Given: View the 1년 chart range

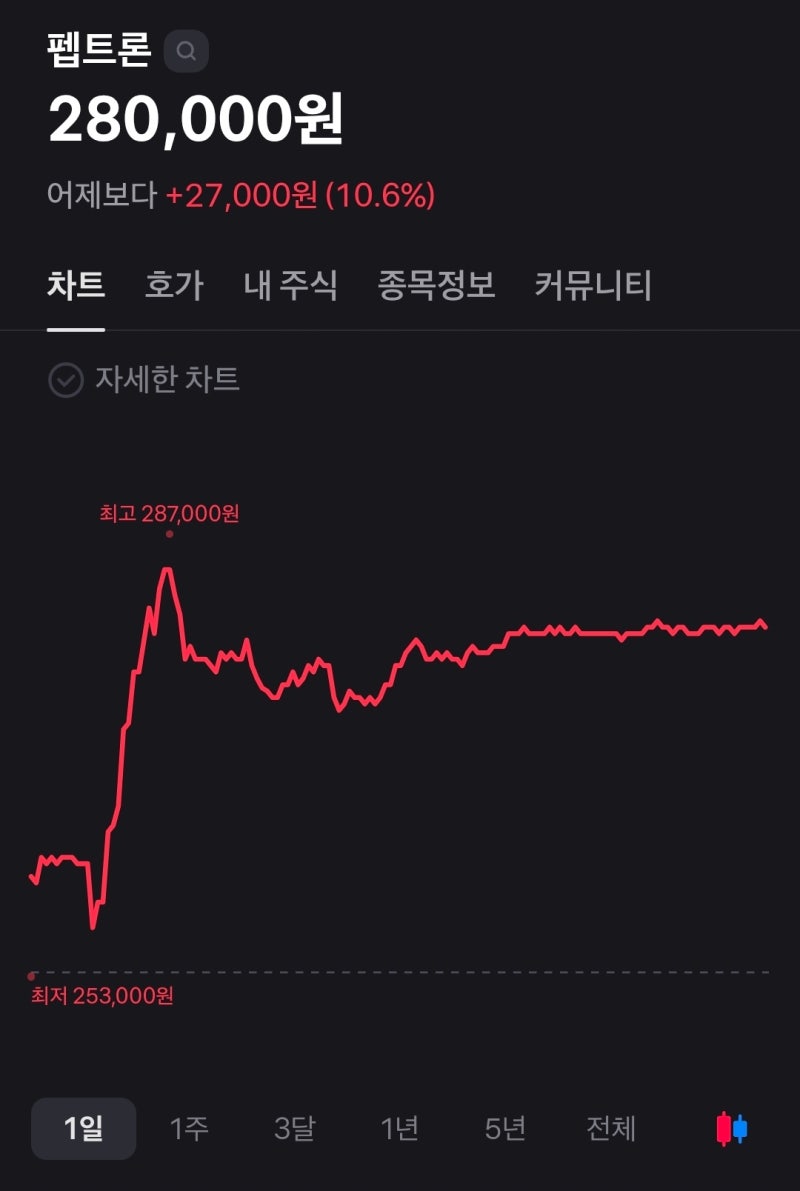Looking at the screenshot, I should coord(402,1128).
